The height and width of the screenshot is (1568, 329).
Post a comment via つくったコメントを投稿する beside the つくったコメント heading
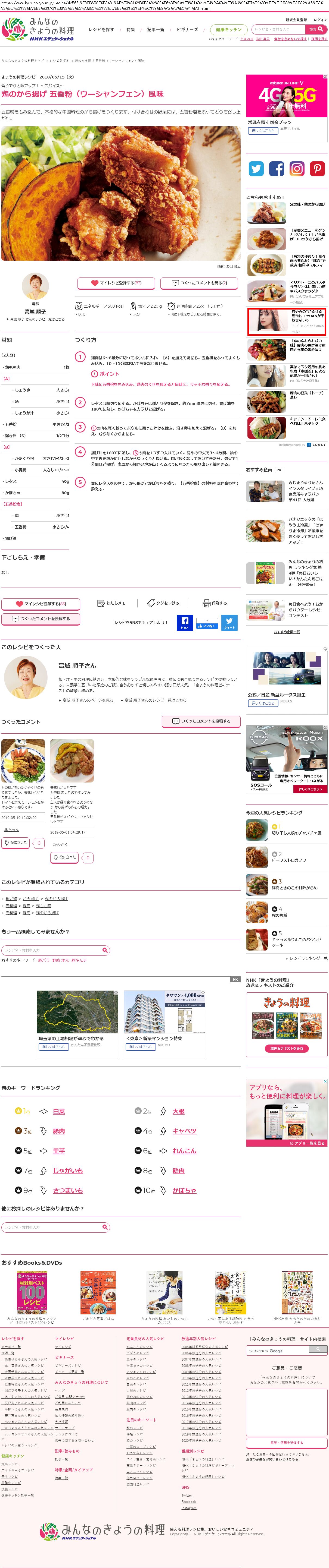tap(201, 721)
